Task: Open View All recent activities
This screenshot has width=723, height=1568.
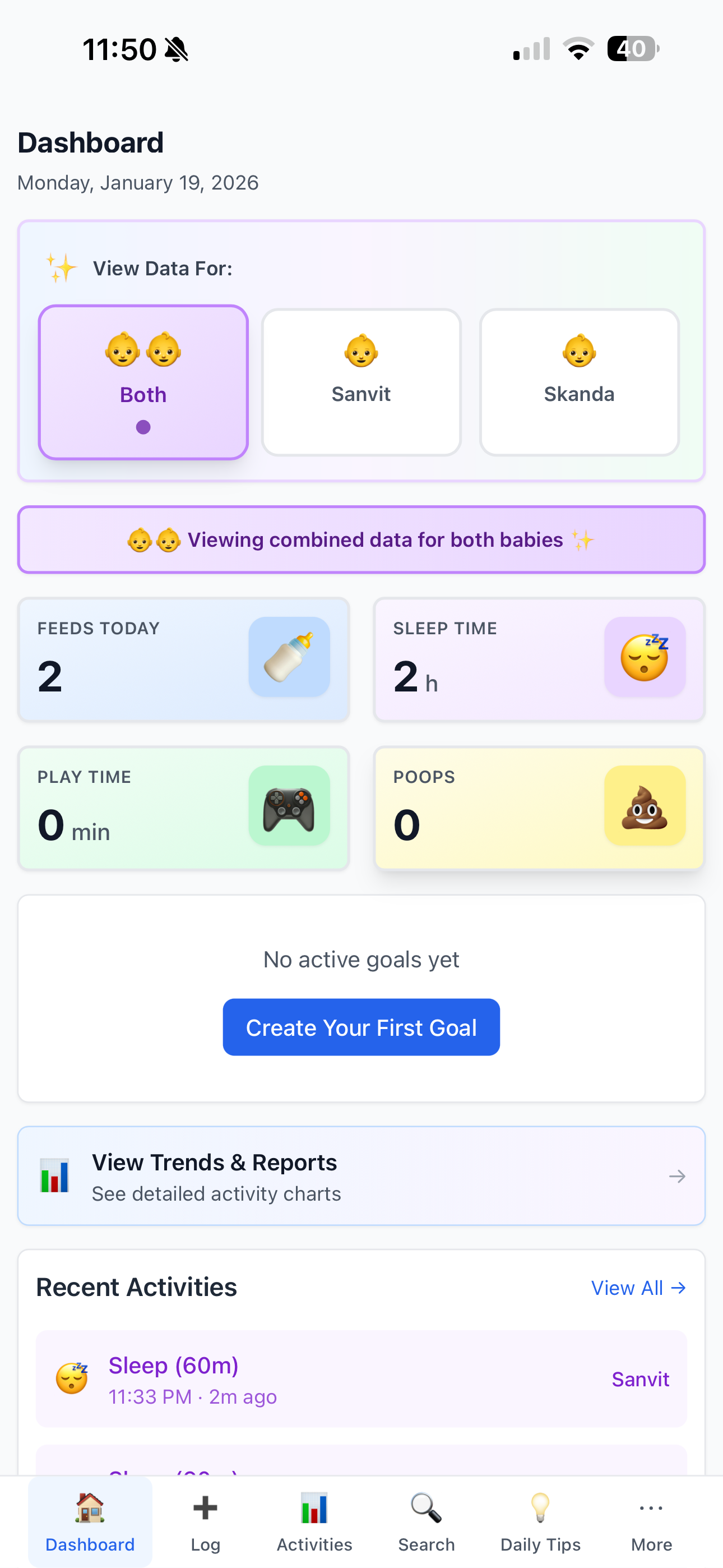Action: (x=637, y=1288)
